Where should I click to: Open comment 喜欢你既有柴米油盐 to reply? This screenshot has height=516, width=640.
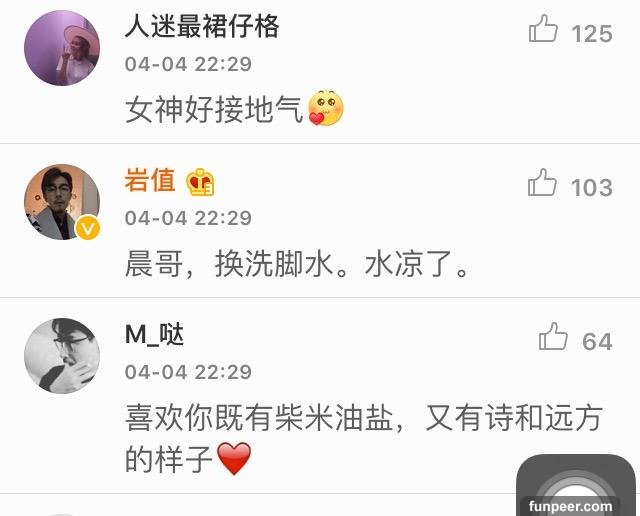pyautogui.click(x=363, y=418)
